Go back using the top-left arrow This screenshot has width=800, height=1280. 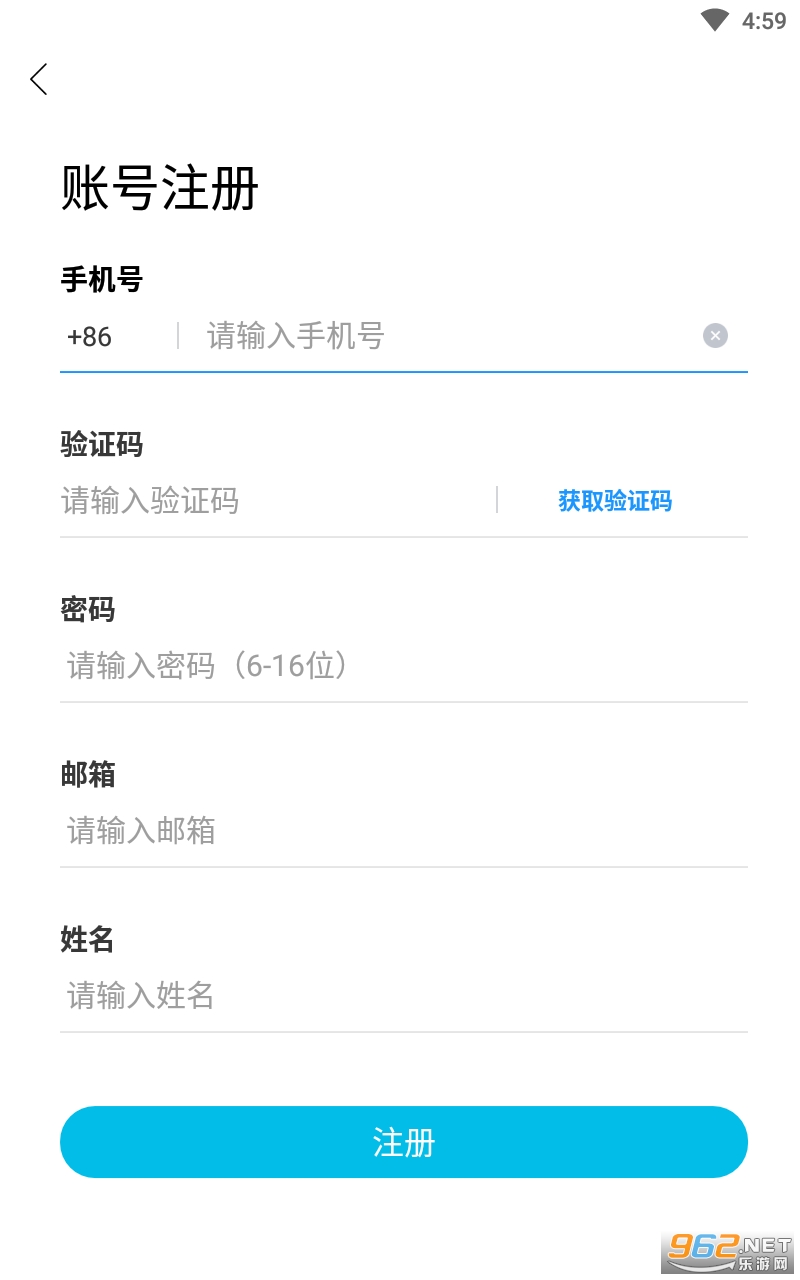click(39, 79)
